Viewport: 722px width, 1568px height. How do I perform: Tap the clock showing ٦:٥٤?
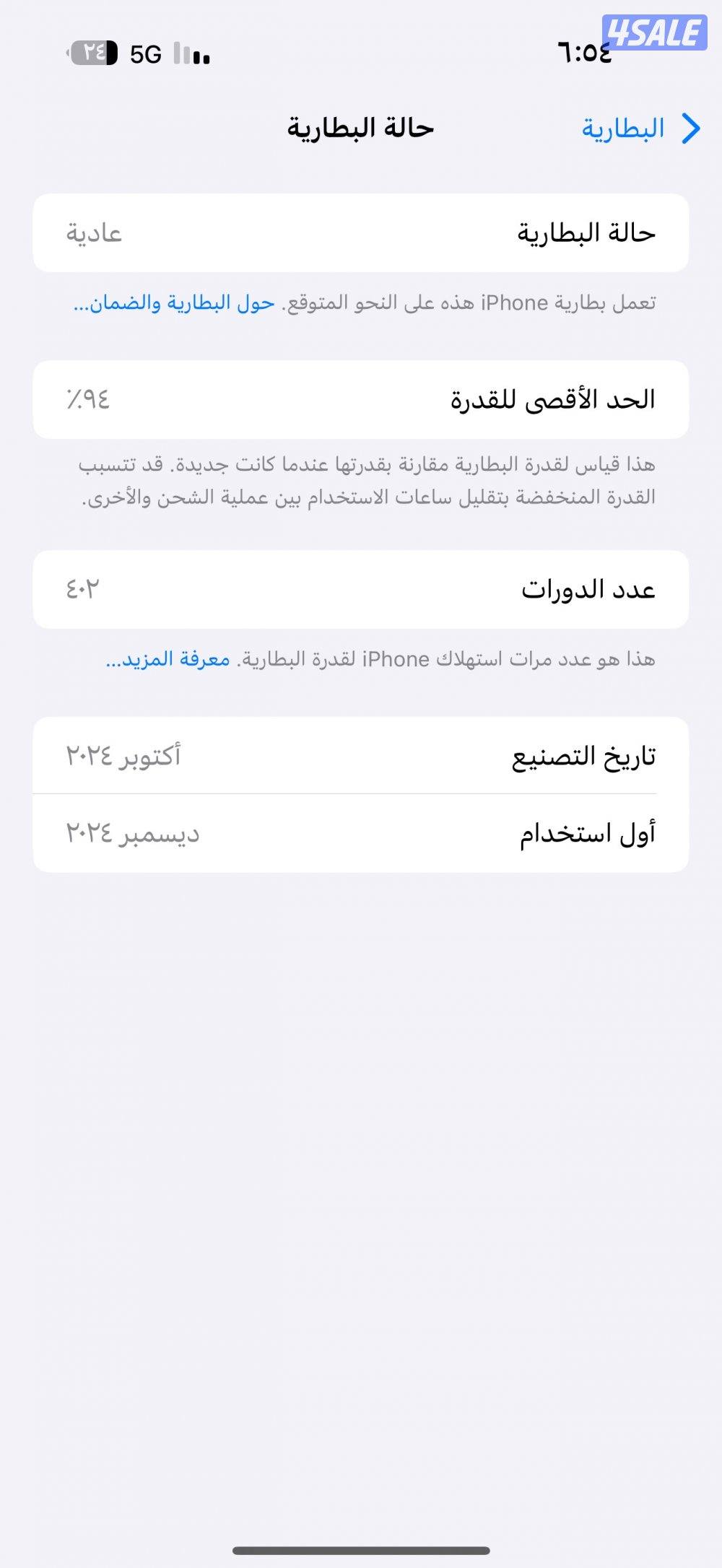click(x=585, y=53)
